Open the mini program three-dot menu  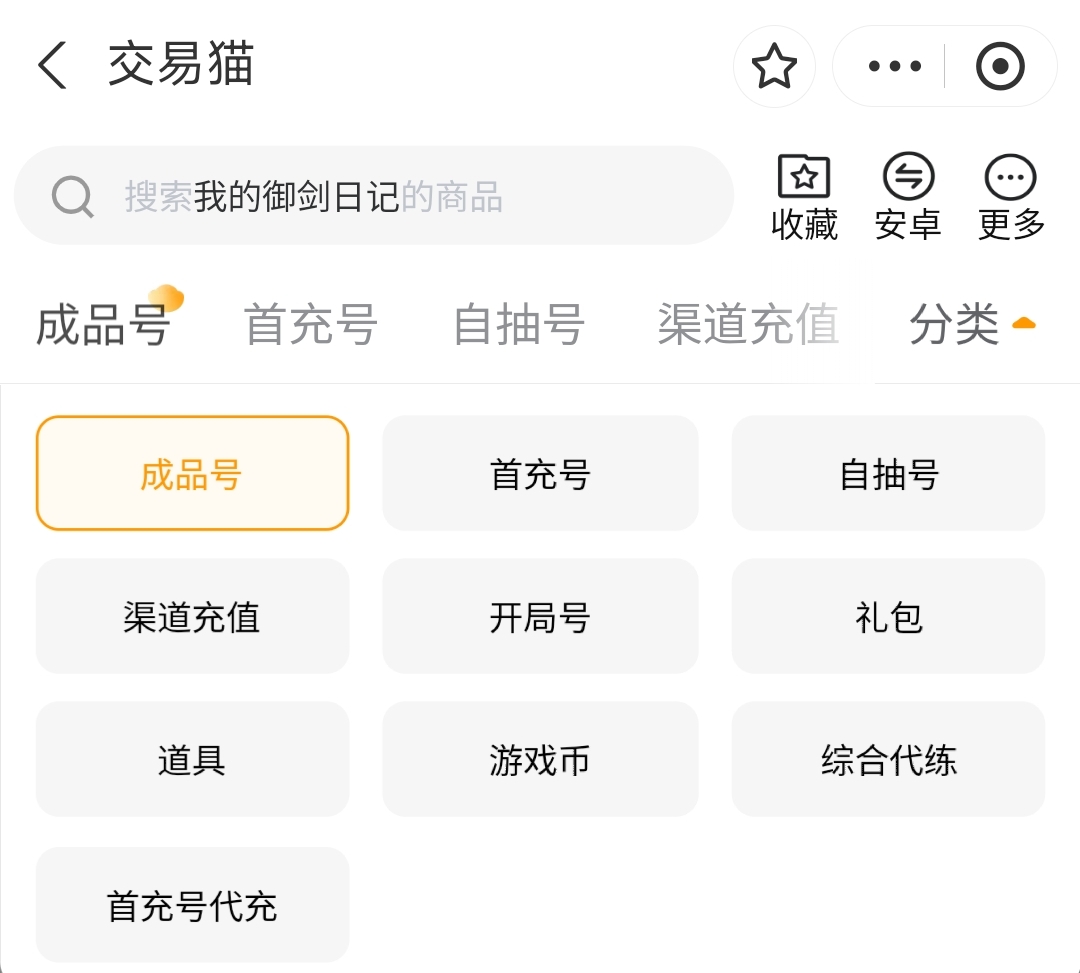click(894, 67)
